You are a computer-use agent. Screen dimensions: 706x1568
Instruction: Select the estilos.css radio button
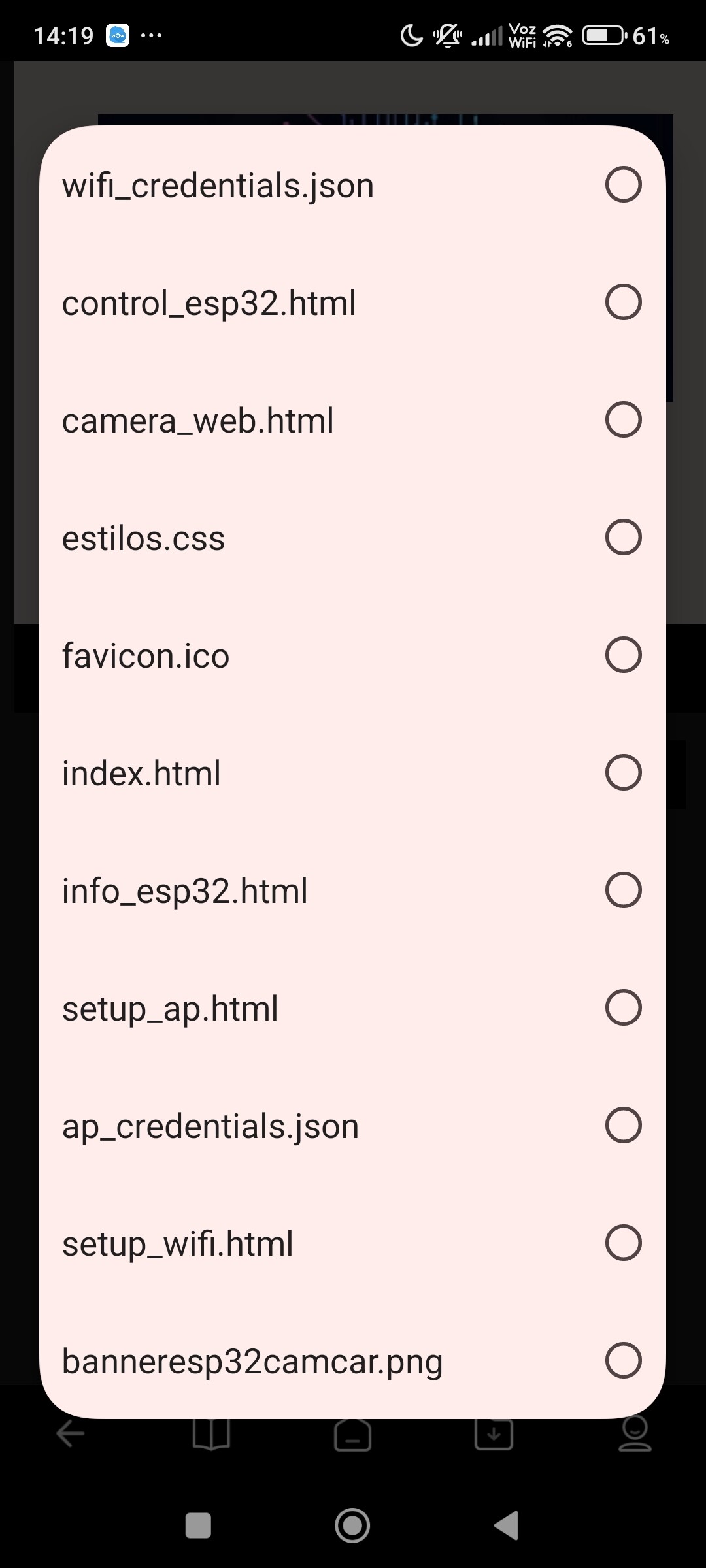tap(622, 537)
